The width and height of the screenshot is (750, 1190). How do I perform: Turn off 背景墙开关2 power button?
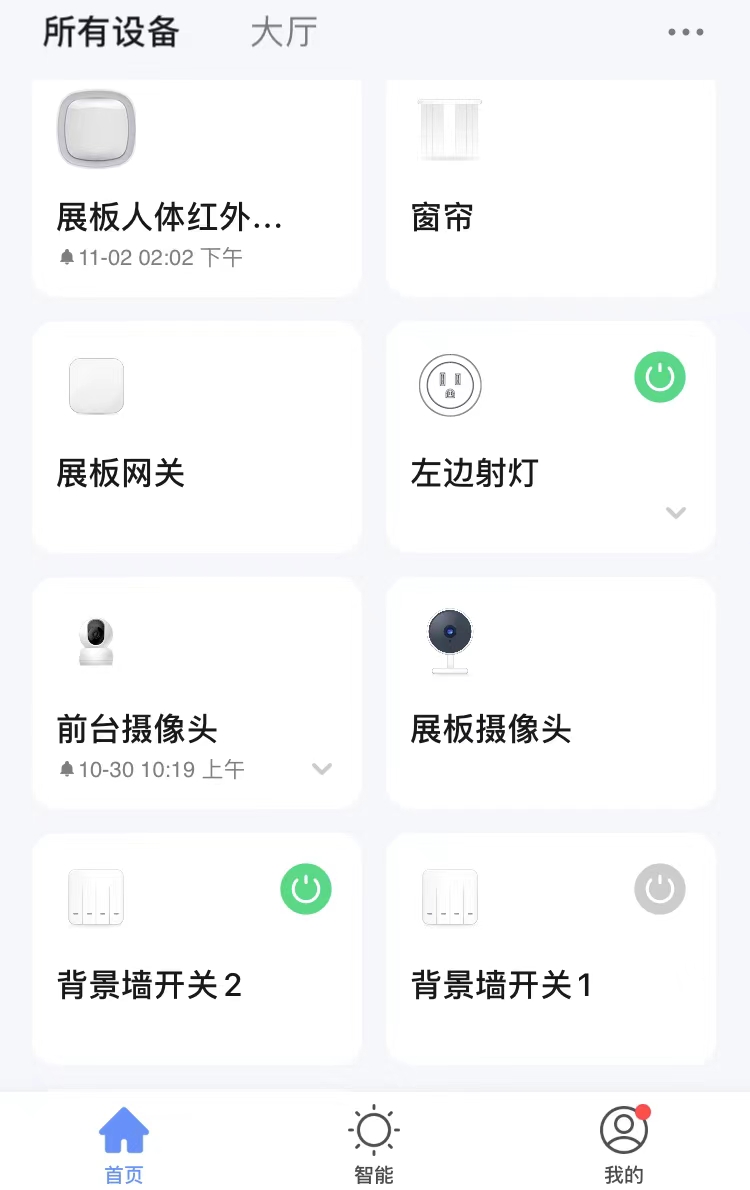click(x=306, y=889)
